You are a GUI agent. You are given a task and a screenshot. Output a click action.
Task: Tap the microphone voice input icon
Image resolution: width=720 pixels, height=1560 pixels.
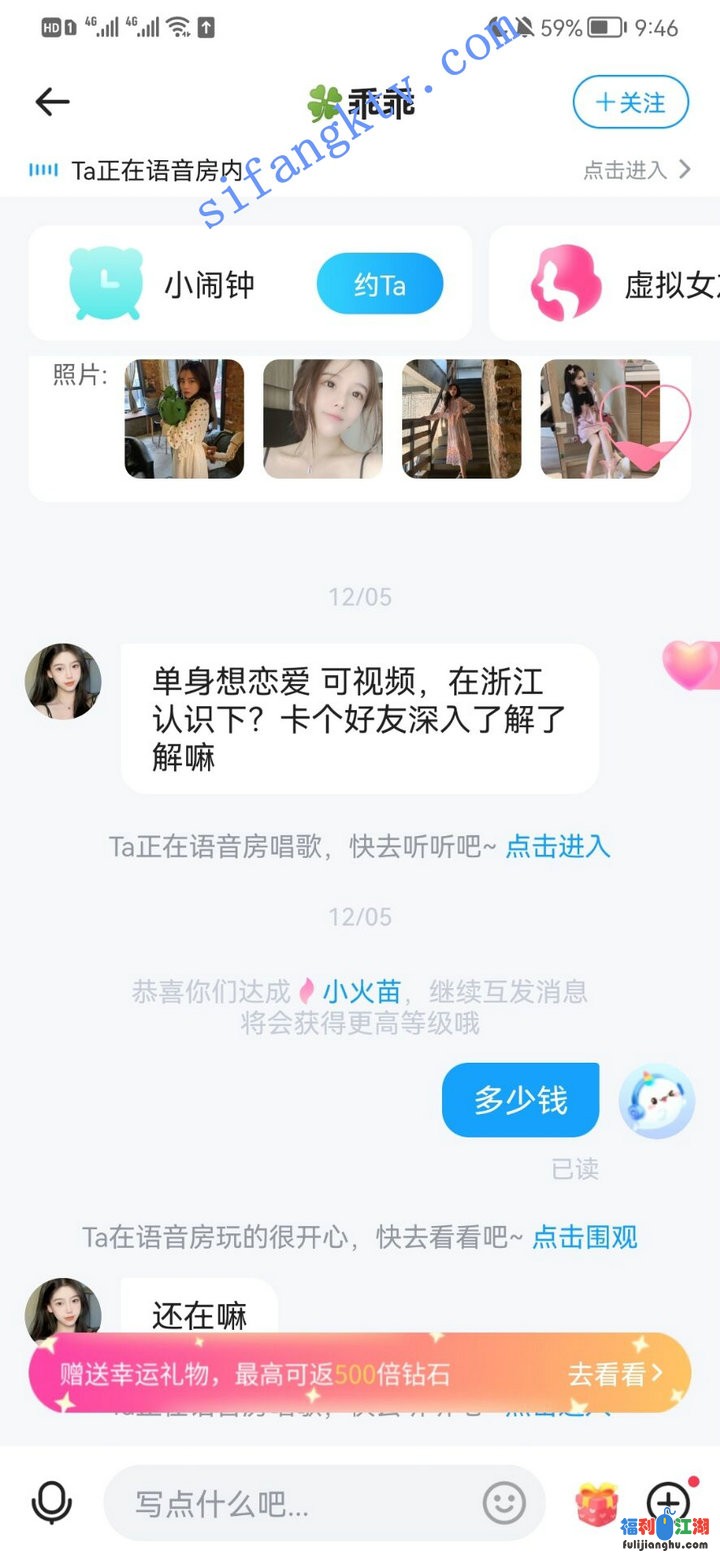click(x=52, y=1502)
